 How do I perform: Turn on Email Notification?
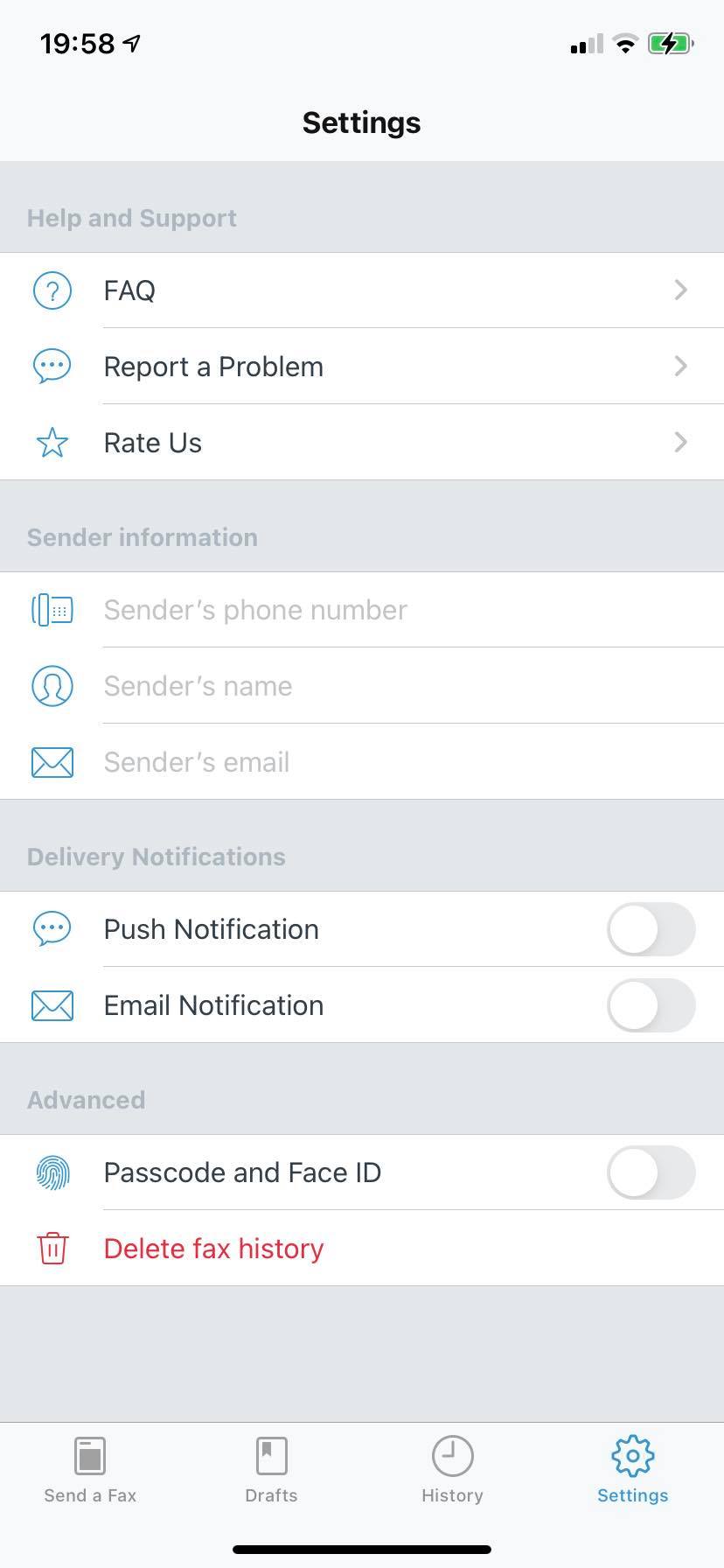651,1005
